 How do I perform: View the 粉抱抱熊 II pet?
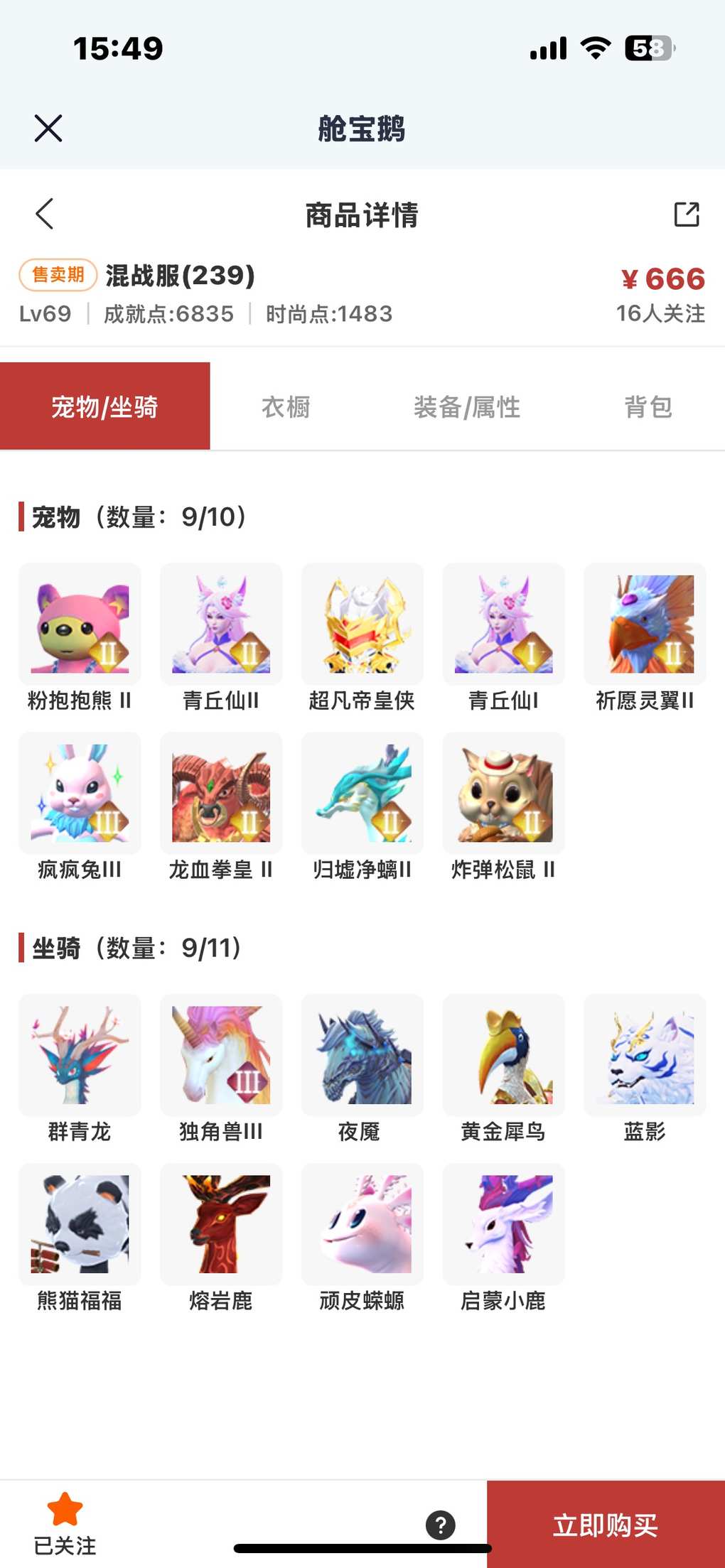[x=80, y=625]
